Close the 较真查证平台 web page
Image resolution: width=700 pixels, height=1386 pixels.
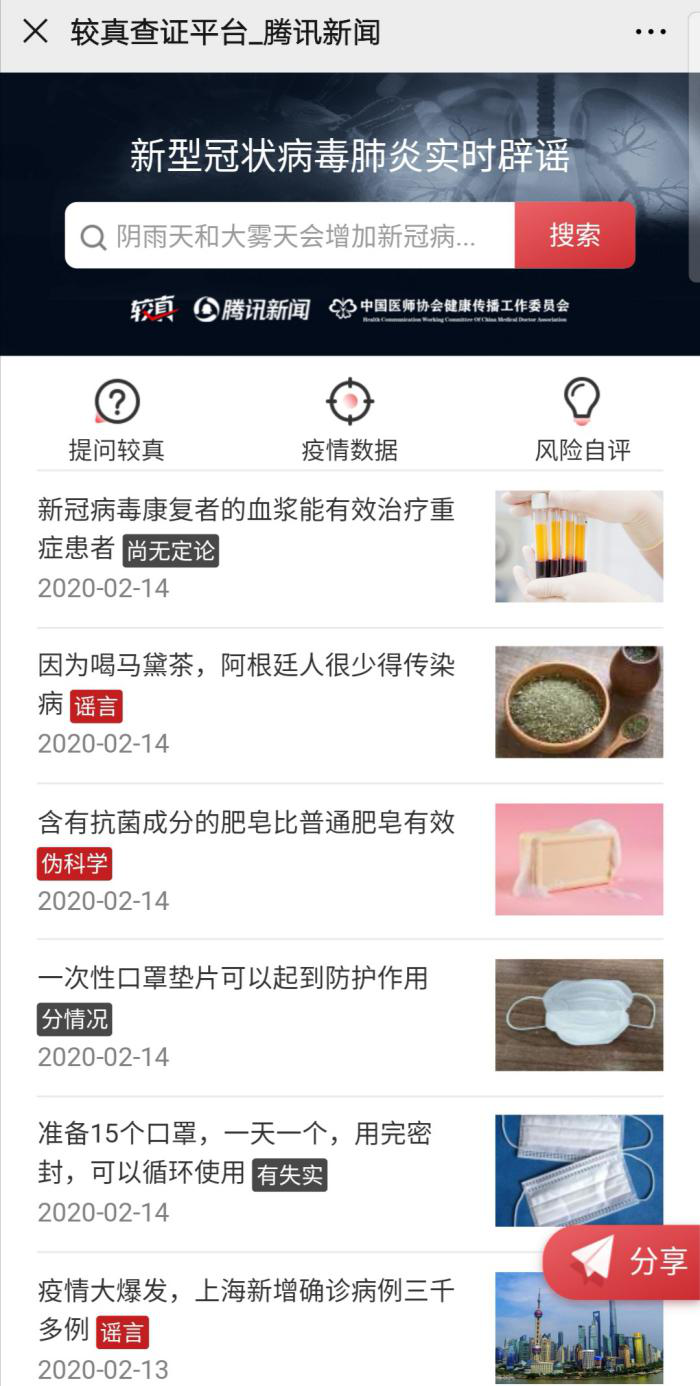pos(35,32)
